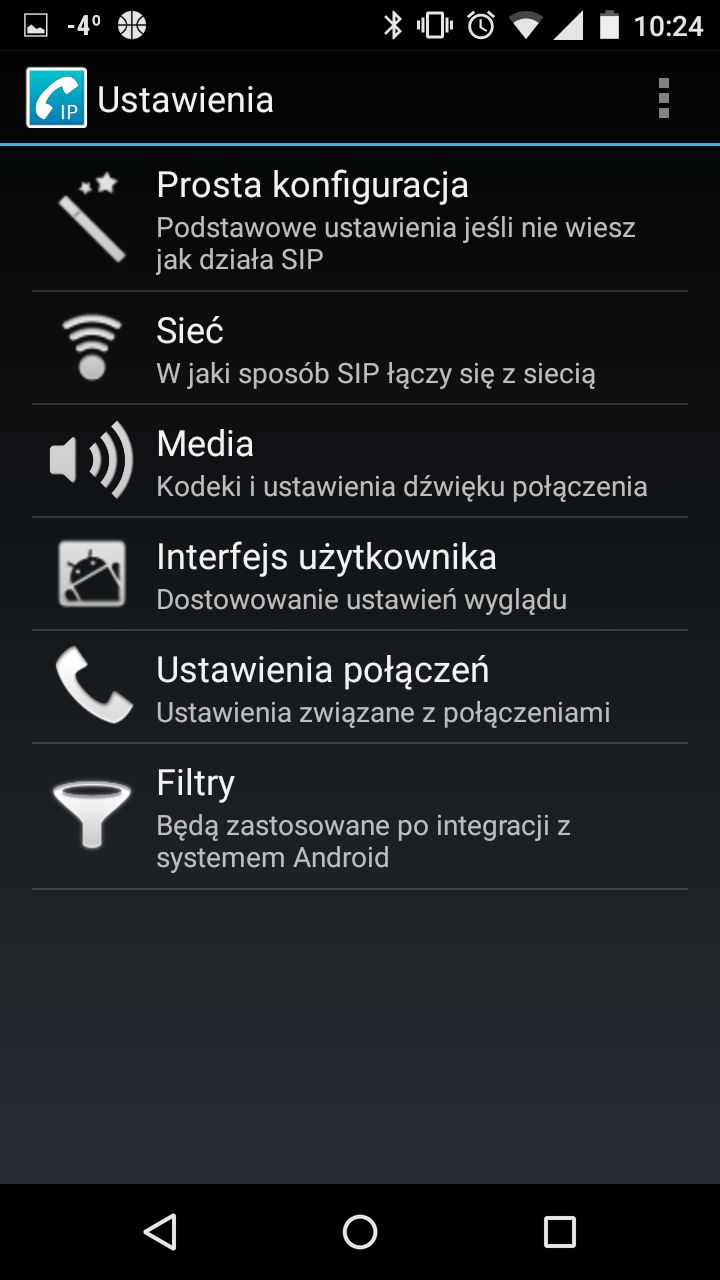Tap the app icon next to Ustawienia
The width and height of the screenshot is (720, 1280).
[x=56, y=98]
